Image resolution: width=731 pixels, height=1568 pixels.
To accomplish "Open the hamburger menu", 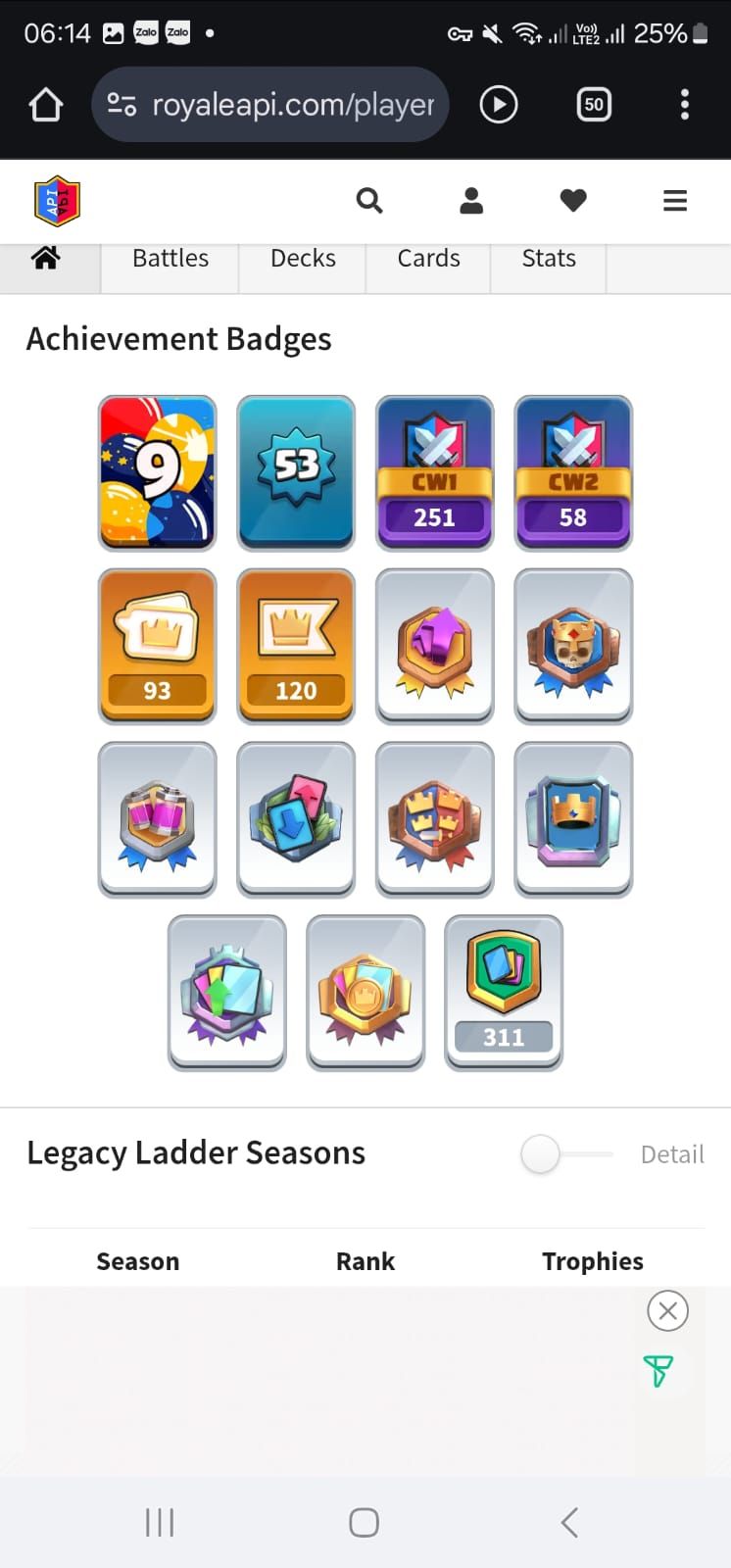I will [675, 201].
